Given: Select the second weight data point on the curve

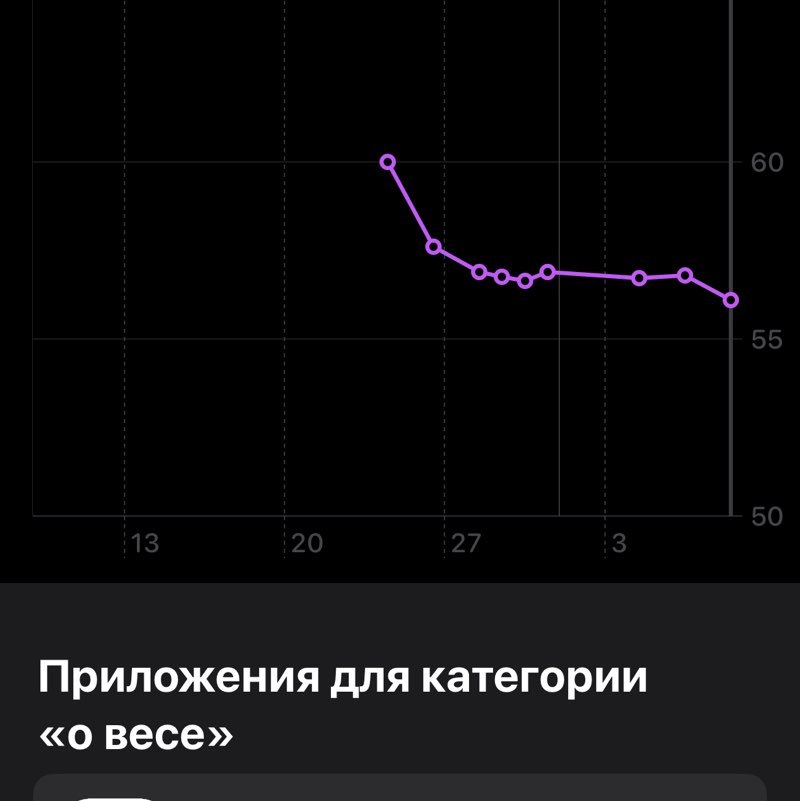Looking at the screenshot, I should pos(433,246).
